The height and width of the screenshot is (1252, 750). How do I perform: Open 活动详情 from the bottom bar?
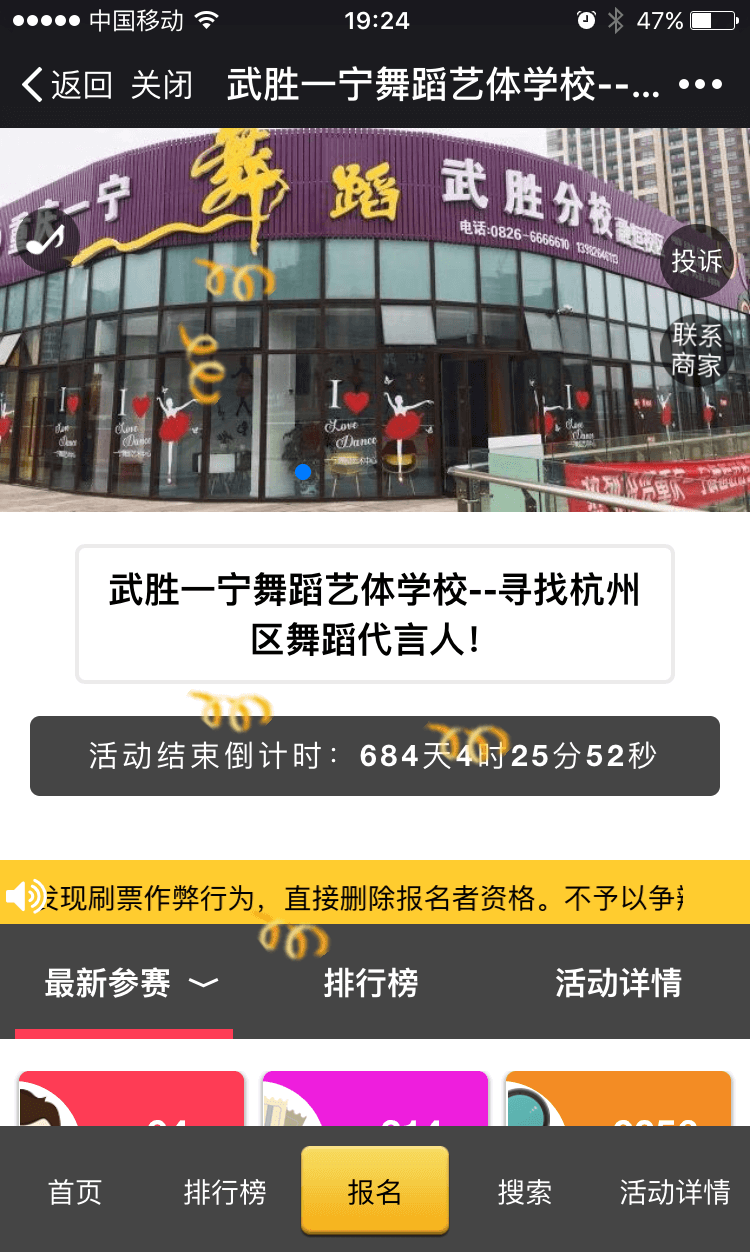(x=675, y=1192)
